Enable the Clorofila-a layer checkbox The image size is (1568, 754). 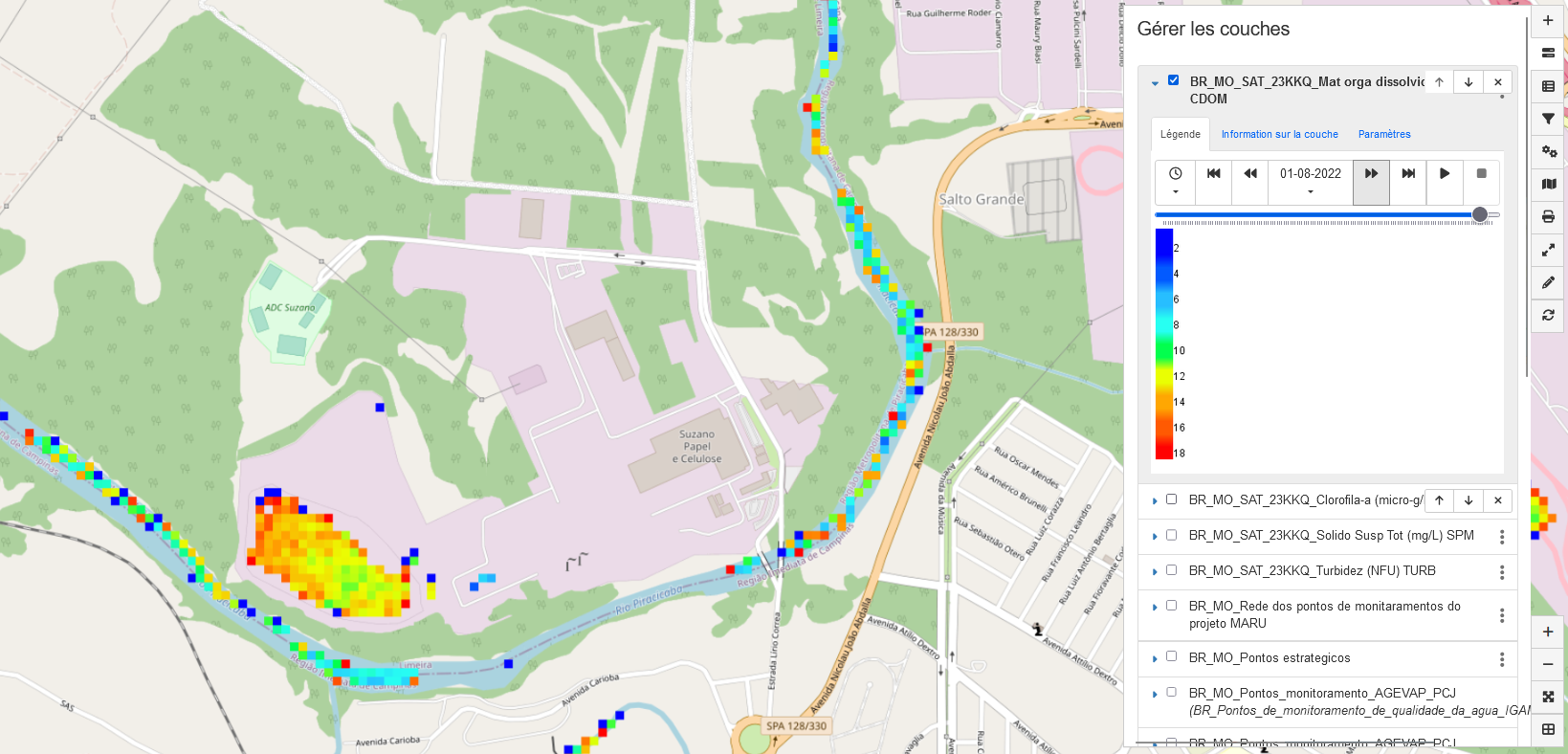(1171, 499)
